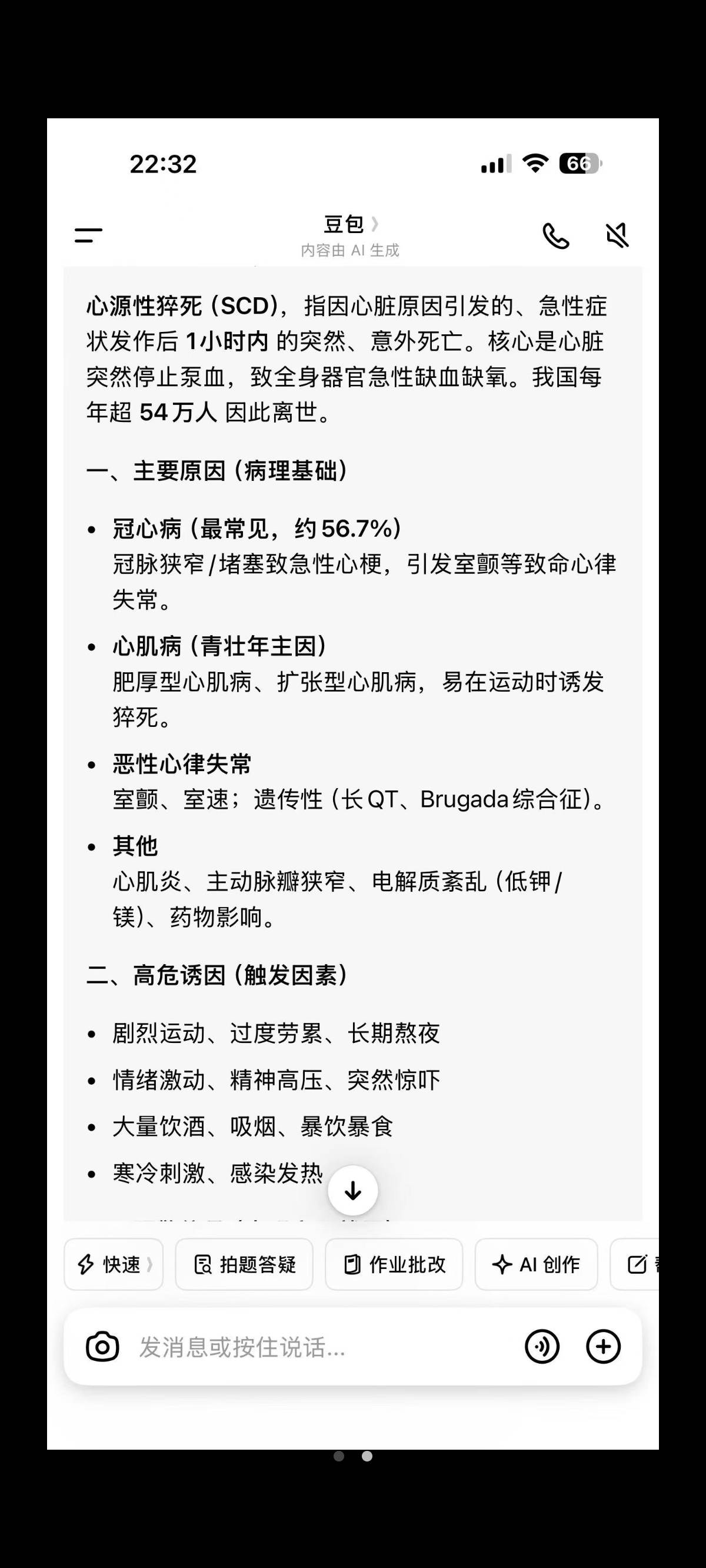The height and width of the screenshot is (1568, 706).
Task: Open the 拍题答疑 chip
Action: (x=244, y=1264)
